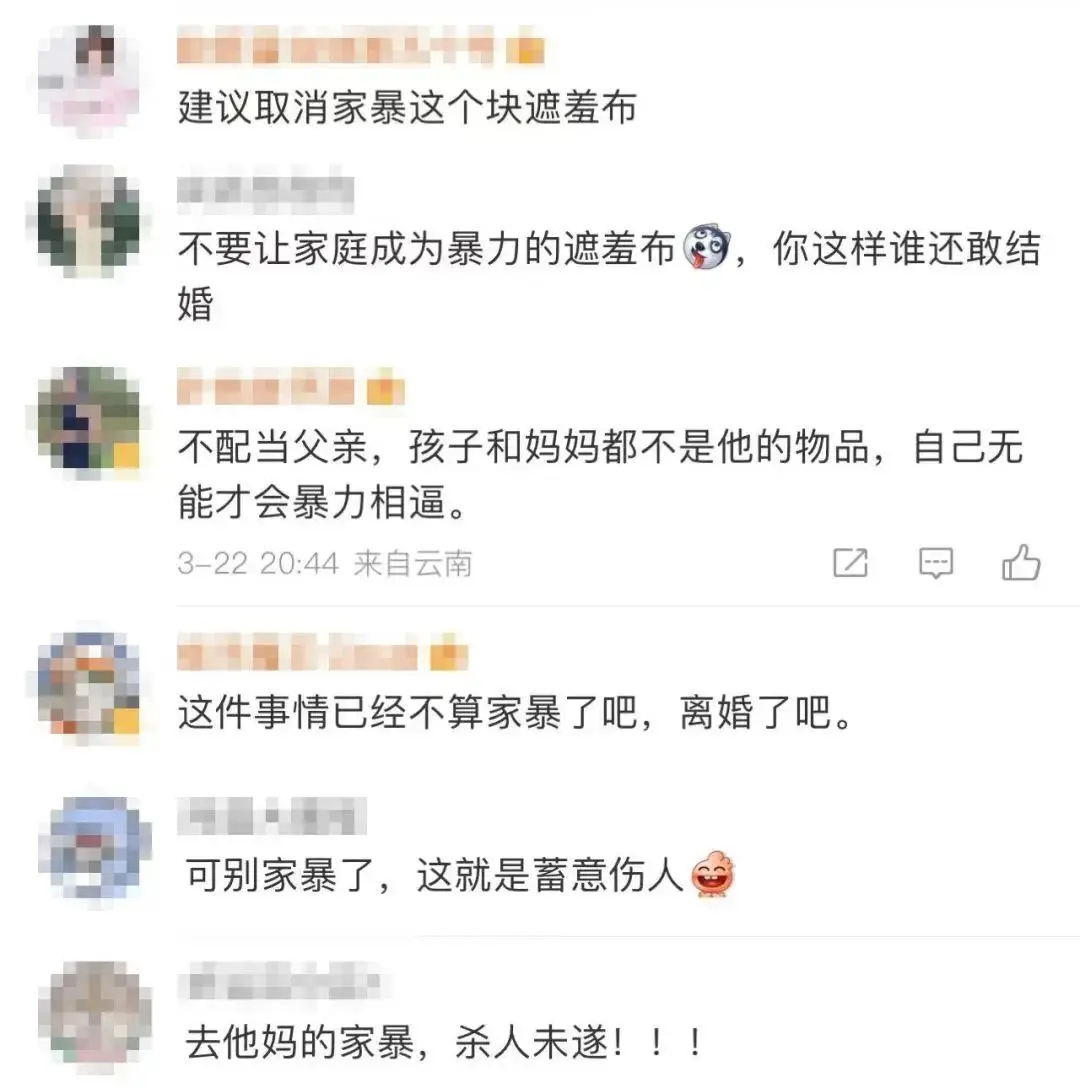1080x1088 pixels.
Task: Open the 来自云南 location link
Action: (415, 563)
